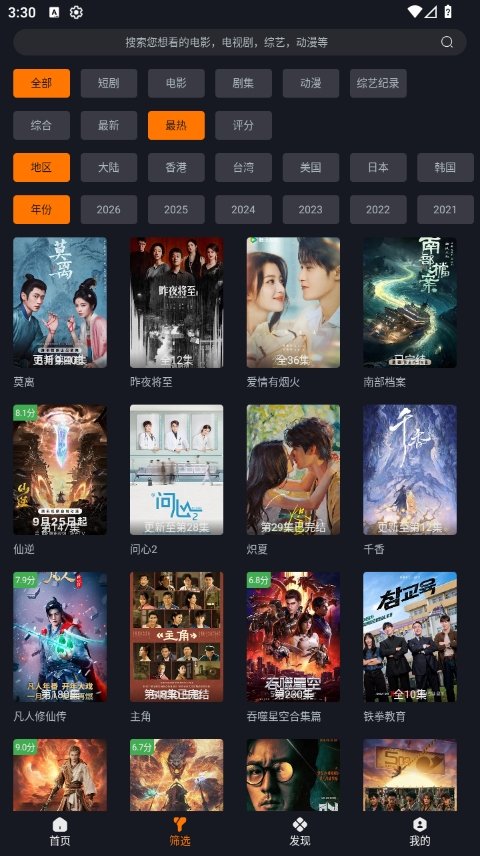The height and width of the screenshot is (856, 480).
Task: Open the 仙逆 anime poster
Action: click(60, 469)
